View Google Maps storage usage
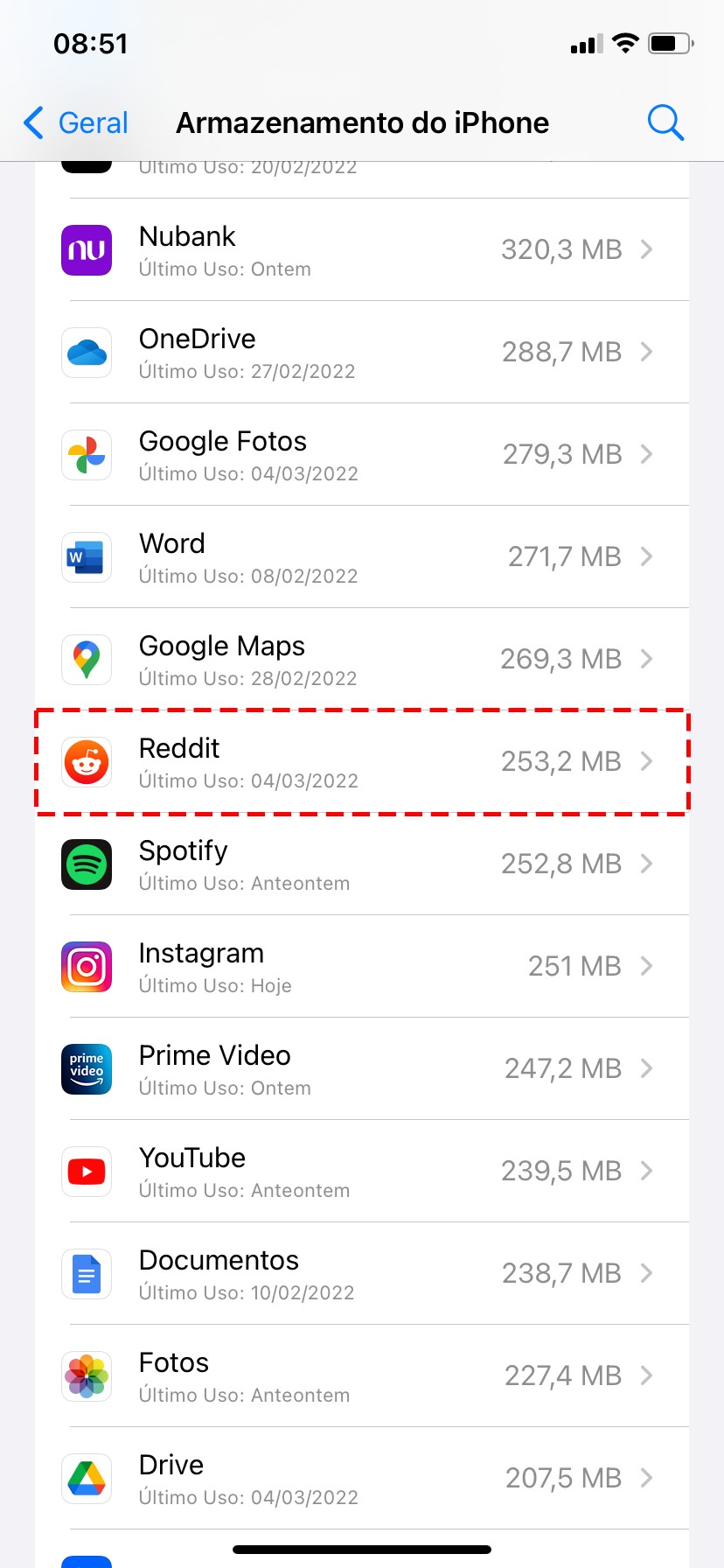The height and width of the screenshot is (1568, 724). (362, 660)
